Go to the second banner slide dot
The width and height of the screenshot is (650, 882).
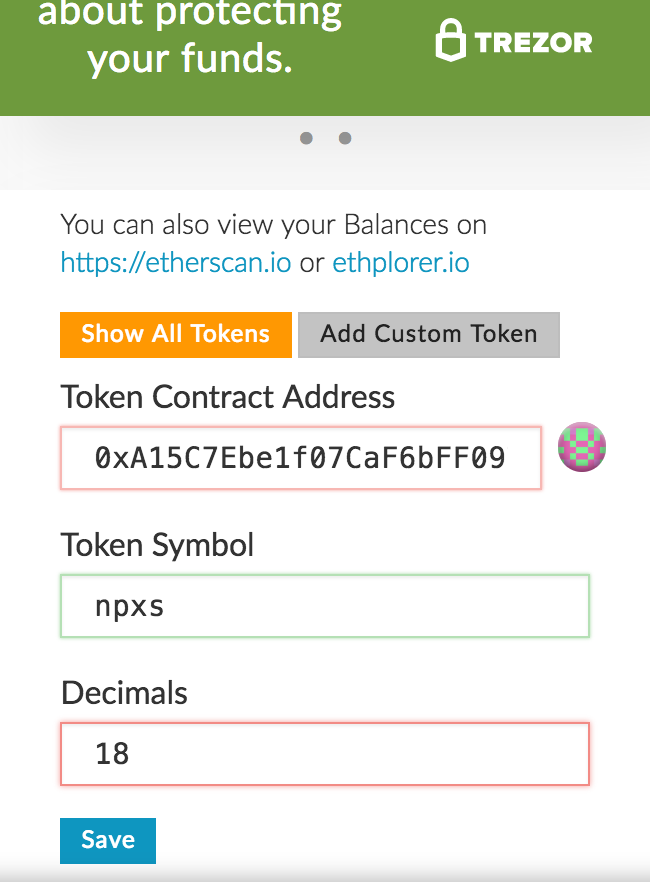pos(345,138)
